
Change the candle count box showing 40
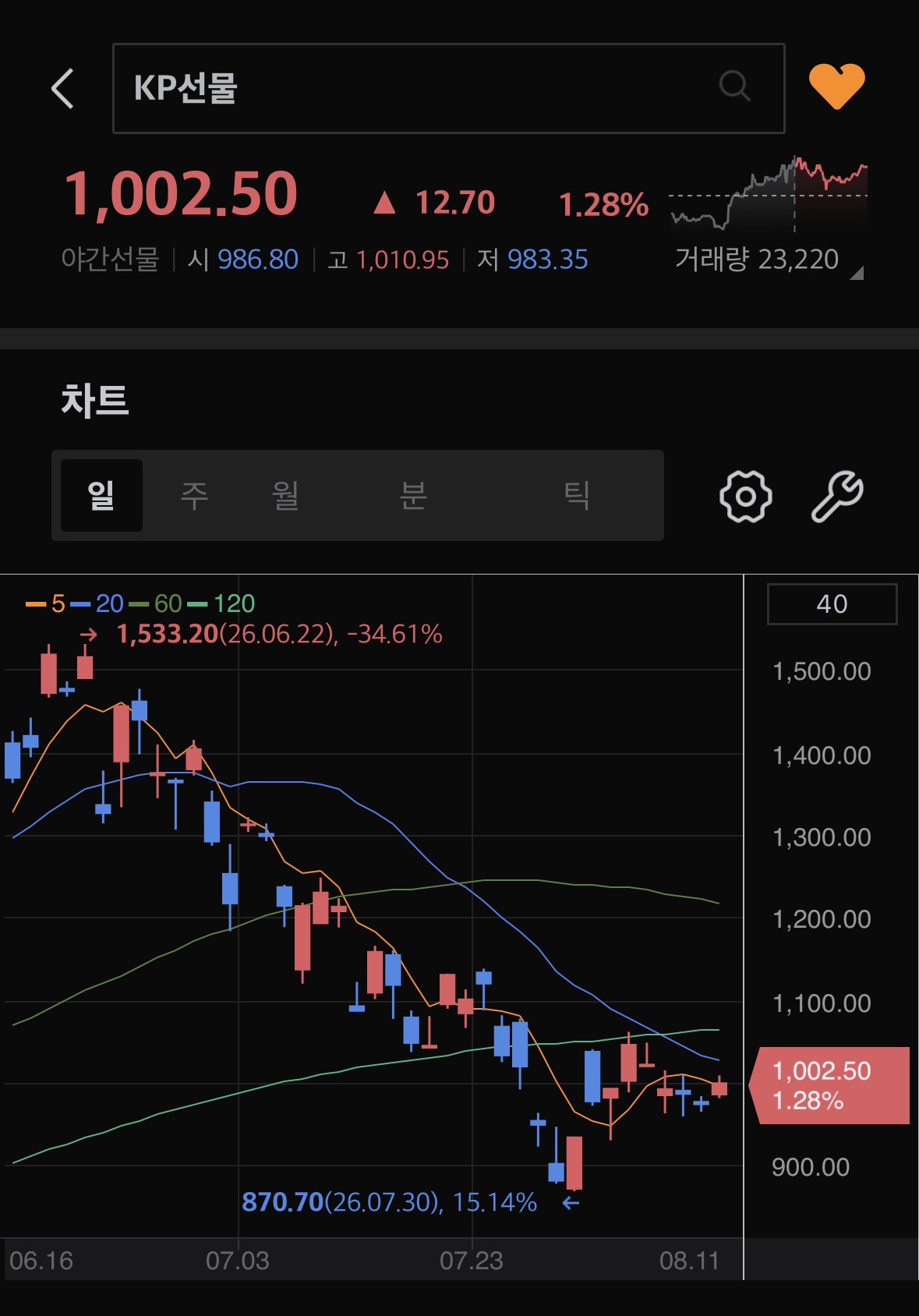click(832, 604)
